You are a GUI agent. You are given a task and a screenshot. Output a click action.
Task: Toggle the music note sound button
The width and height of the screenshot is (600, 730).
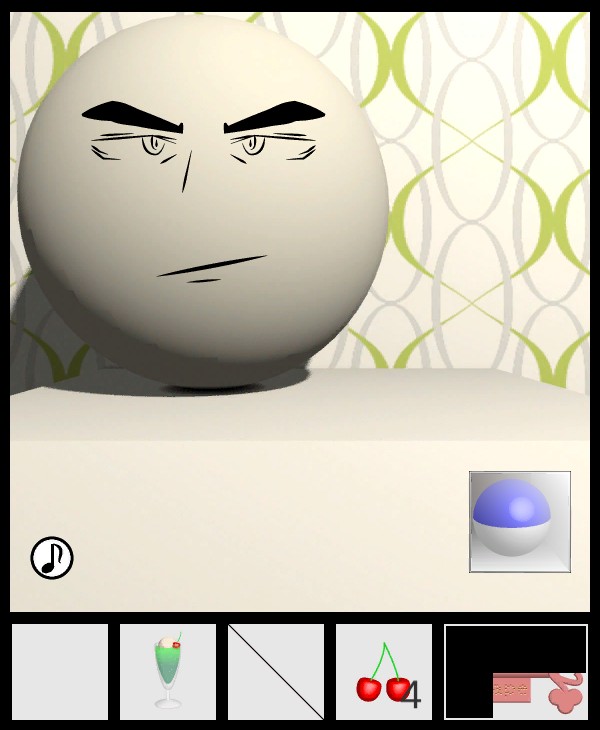[x=52, y=558]
